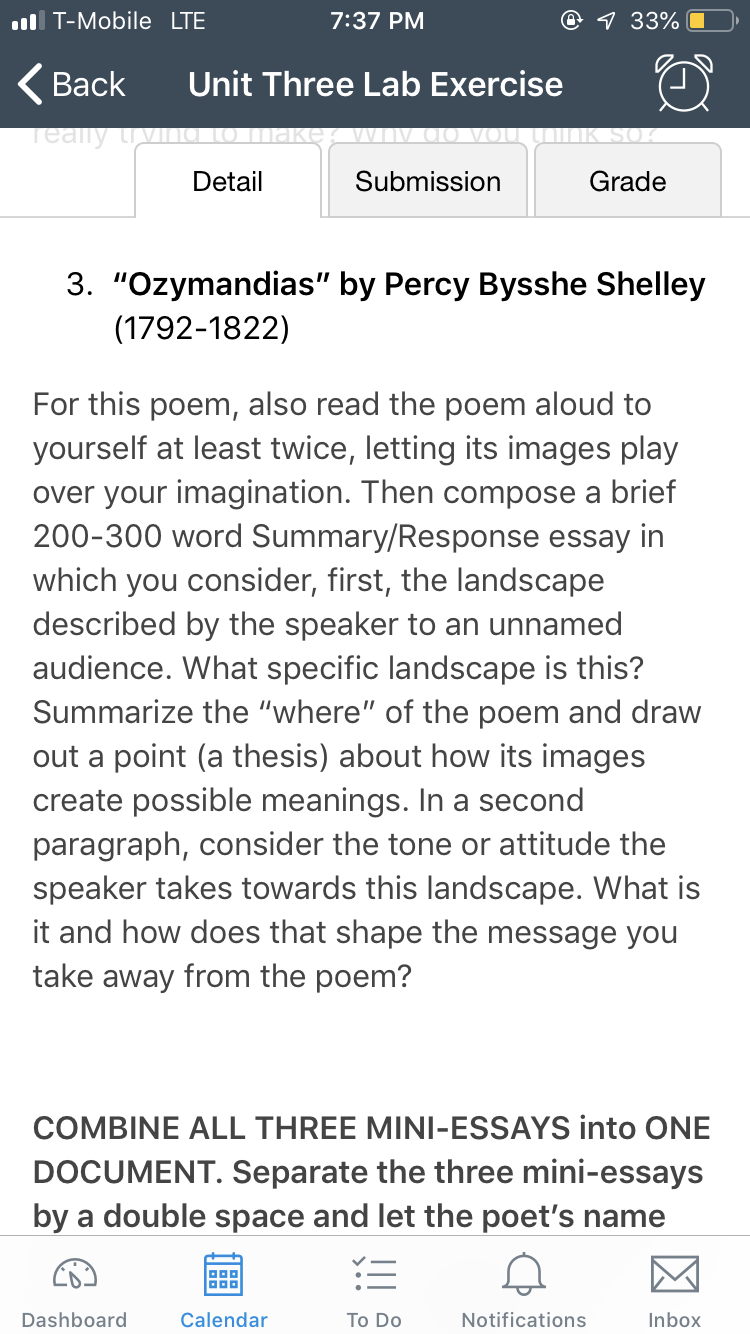Switch to the Submission tab
Image resolution: width=750 pixels, height=1334 pixels.
[428, 181]
